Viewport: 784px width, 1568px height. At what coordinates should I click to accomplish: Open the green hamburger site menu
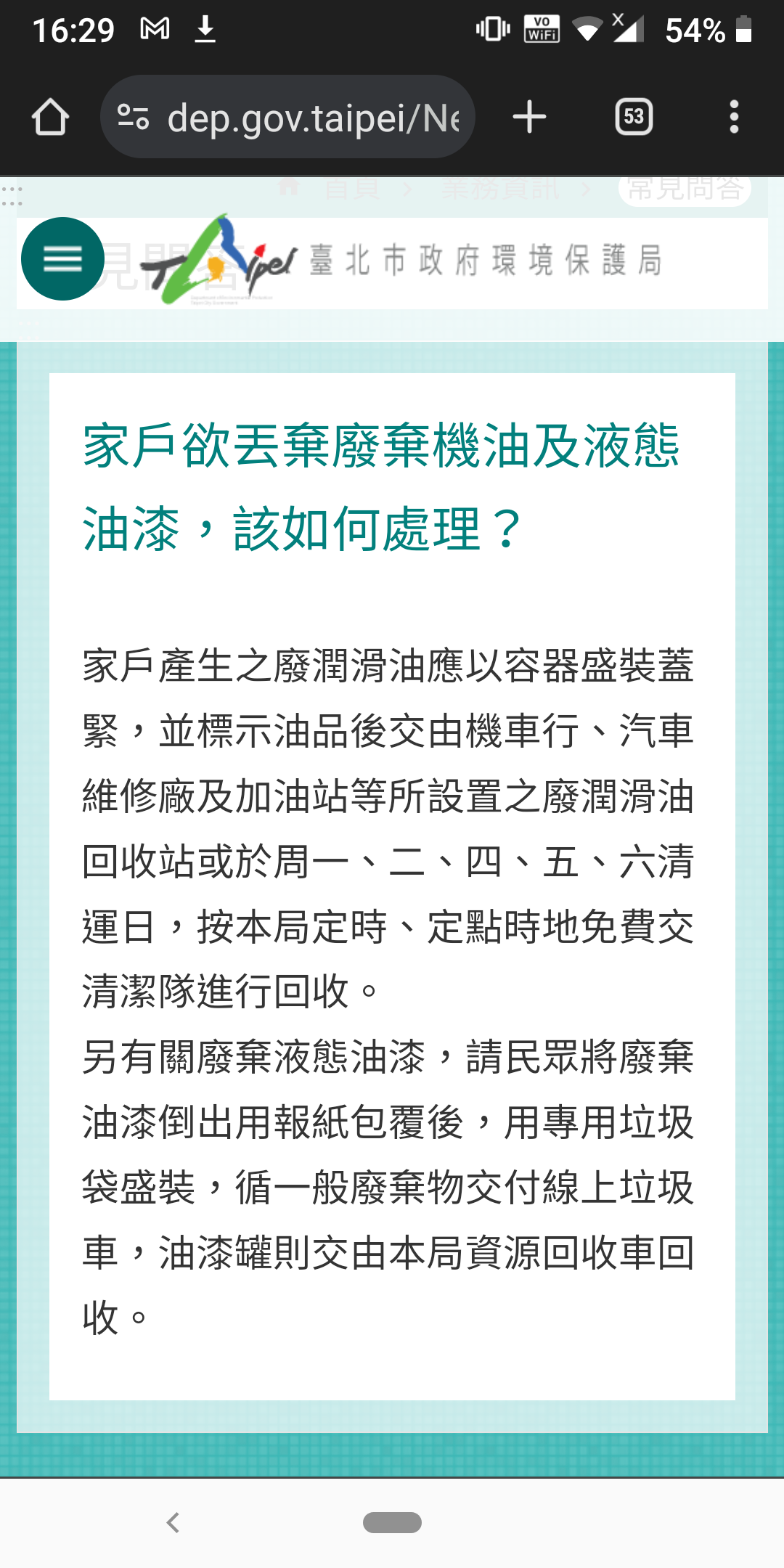pos(62,259)
